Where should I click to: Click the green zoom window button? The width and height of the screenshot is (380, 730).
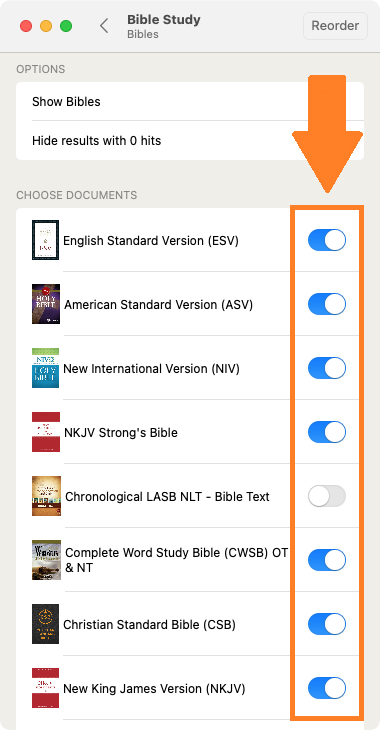coord(66,26)
